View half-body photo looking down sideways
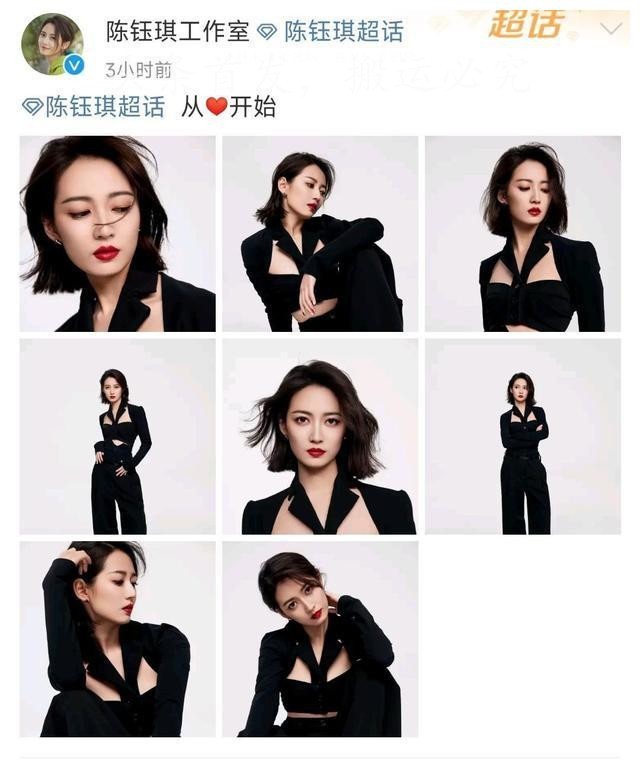Image resolution: width=640 pixels, height=775 pixels. click(x=522, y=233)
